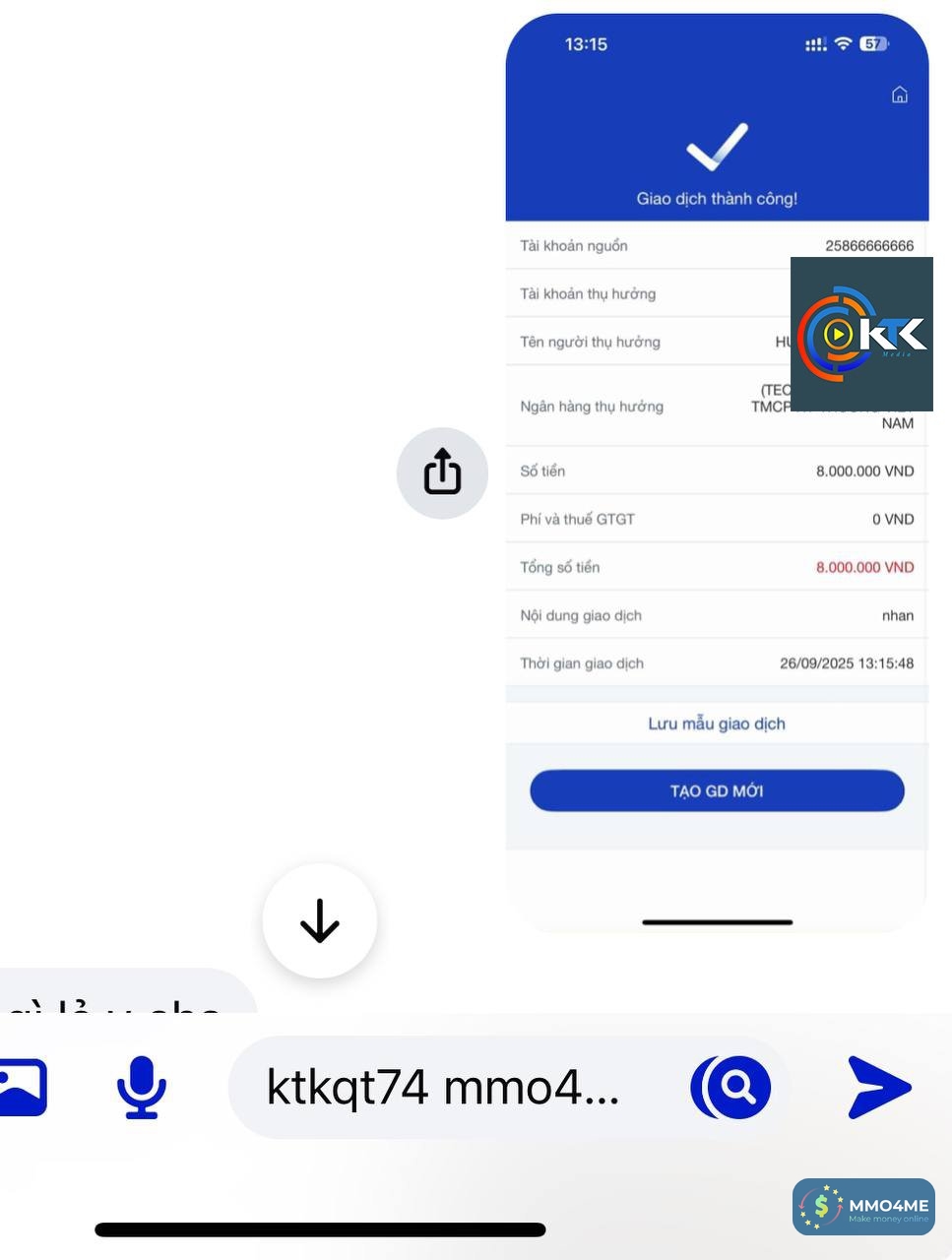The image size is (952, 1260).
Task: Open the search icon in the message box
Action: point(732,1087)
